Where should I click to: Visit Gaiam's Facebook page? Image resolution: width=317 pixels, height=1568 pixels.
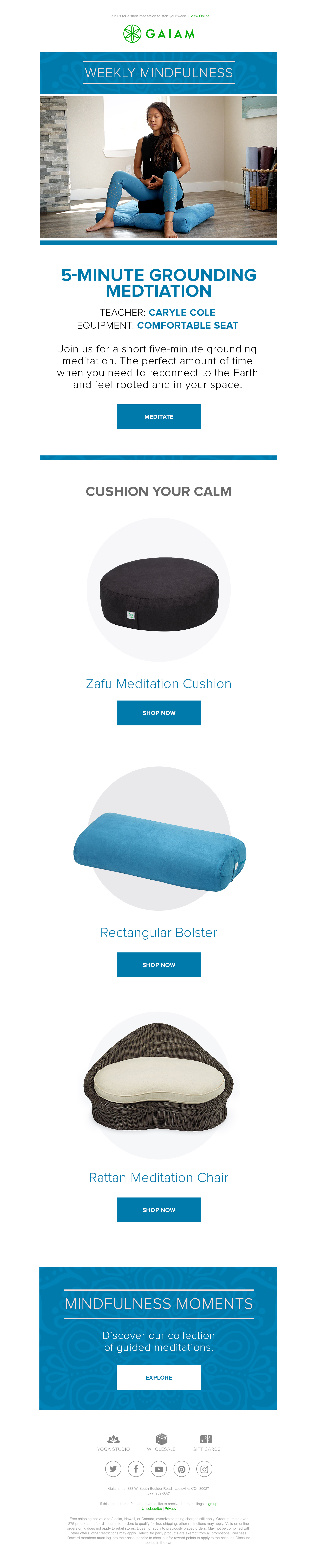tap(136, 1469)
